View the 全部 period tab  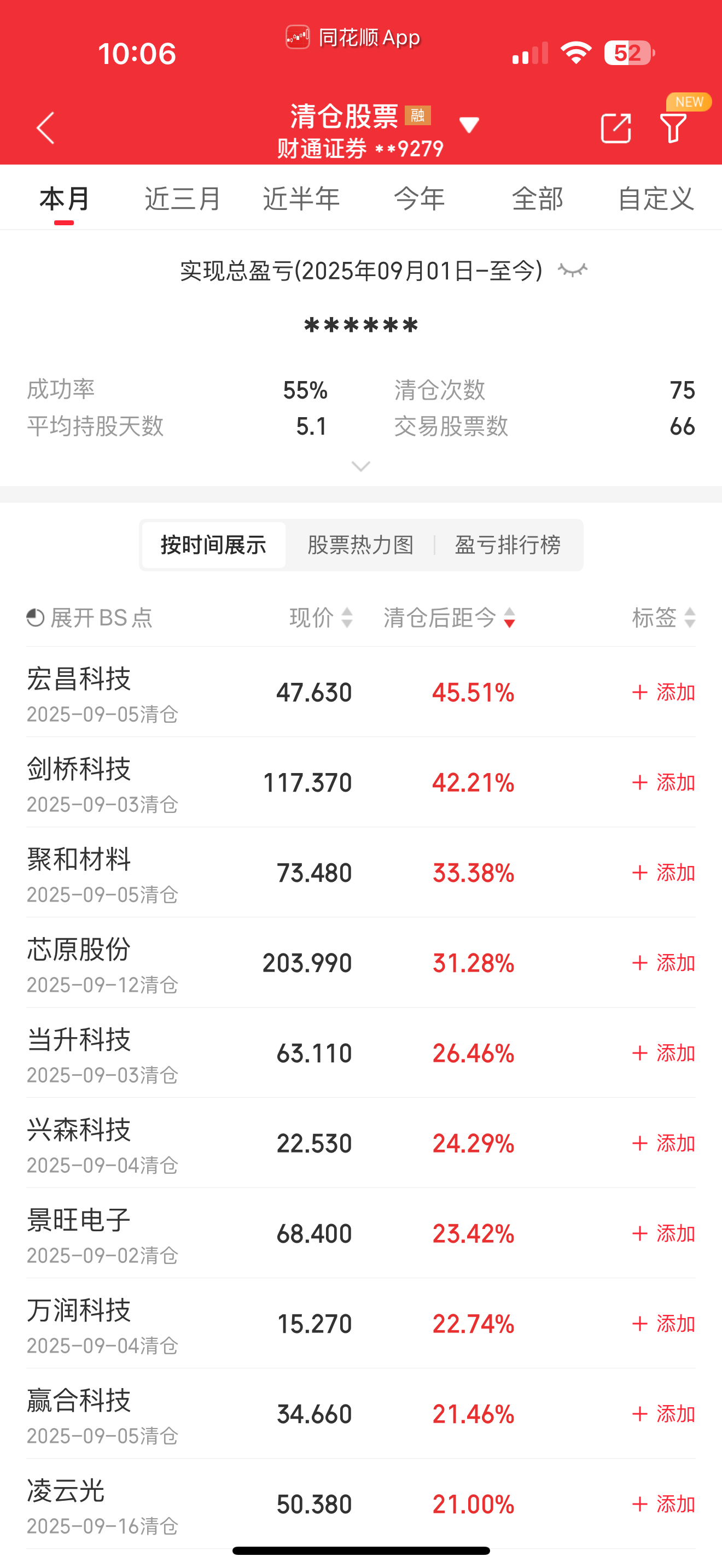coord(537,198)
